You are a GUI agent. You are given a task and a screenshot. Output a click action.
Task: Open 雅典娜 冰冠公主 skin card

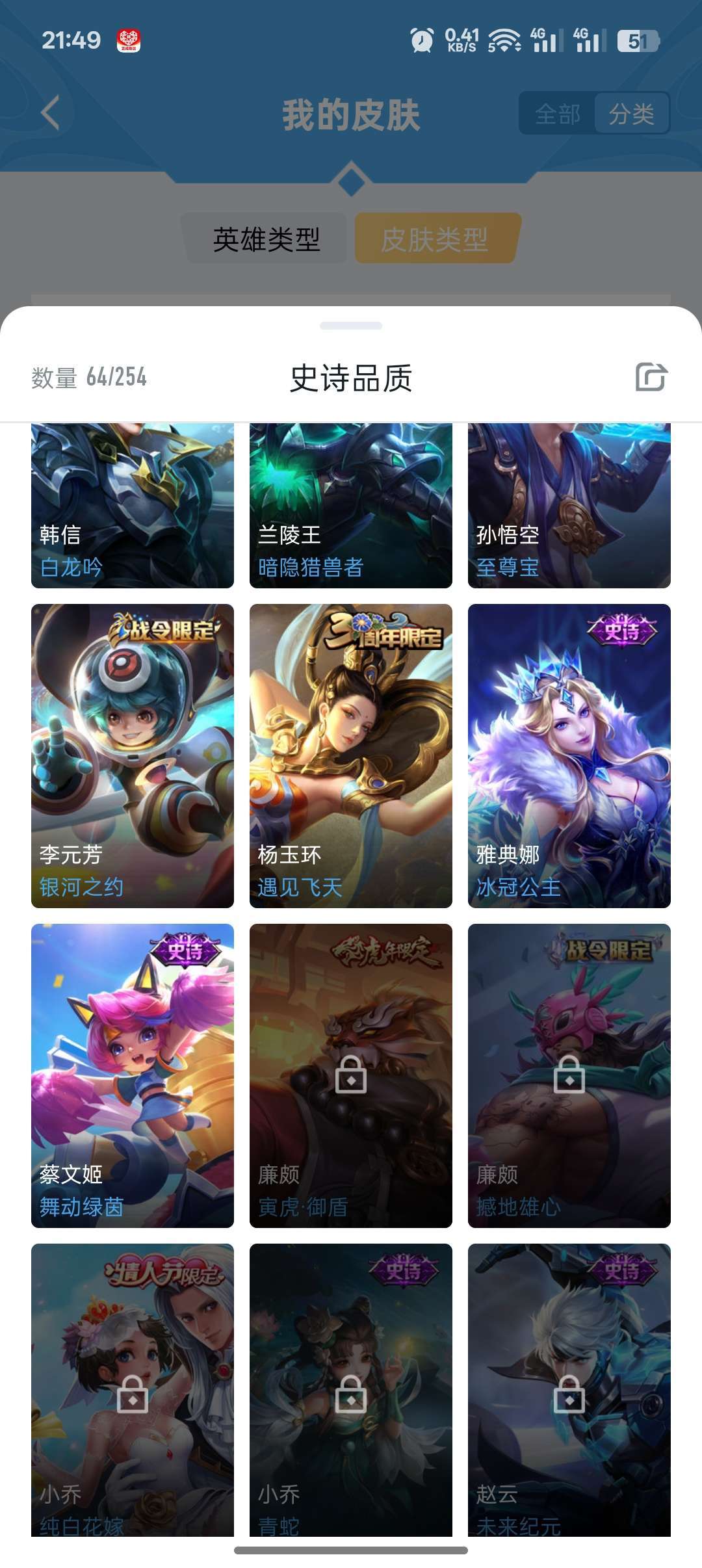pos(569,756)
